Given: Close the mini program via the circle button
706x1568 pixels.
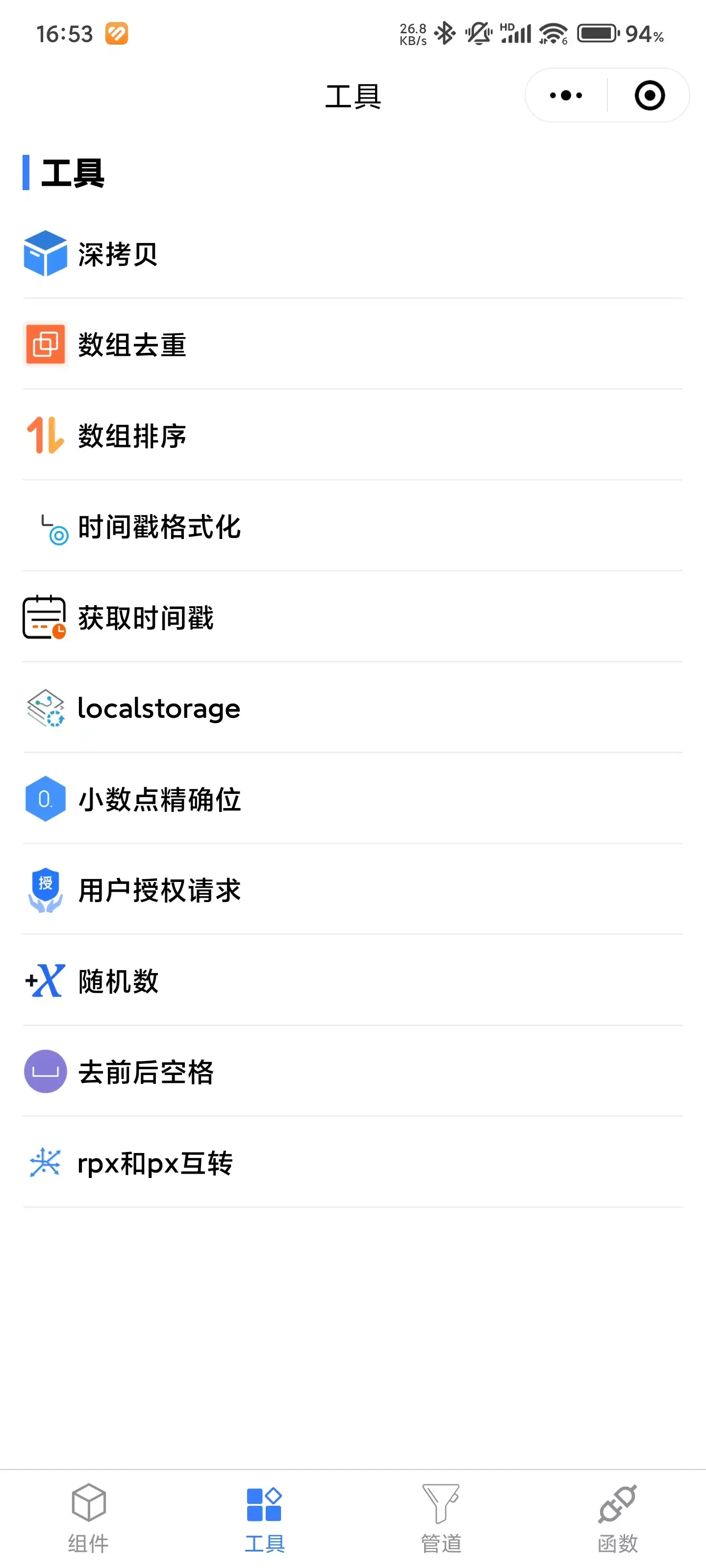Looking at the screenshot, I should click(x=649, y=96).
